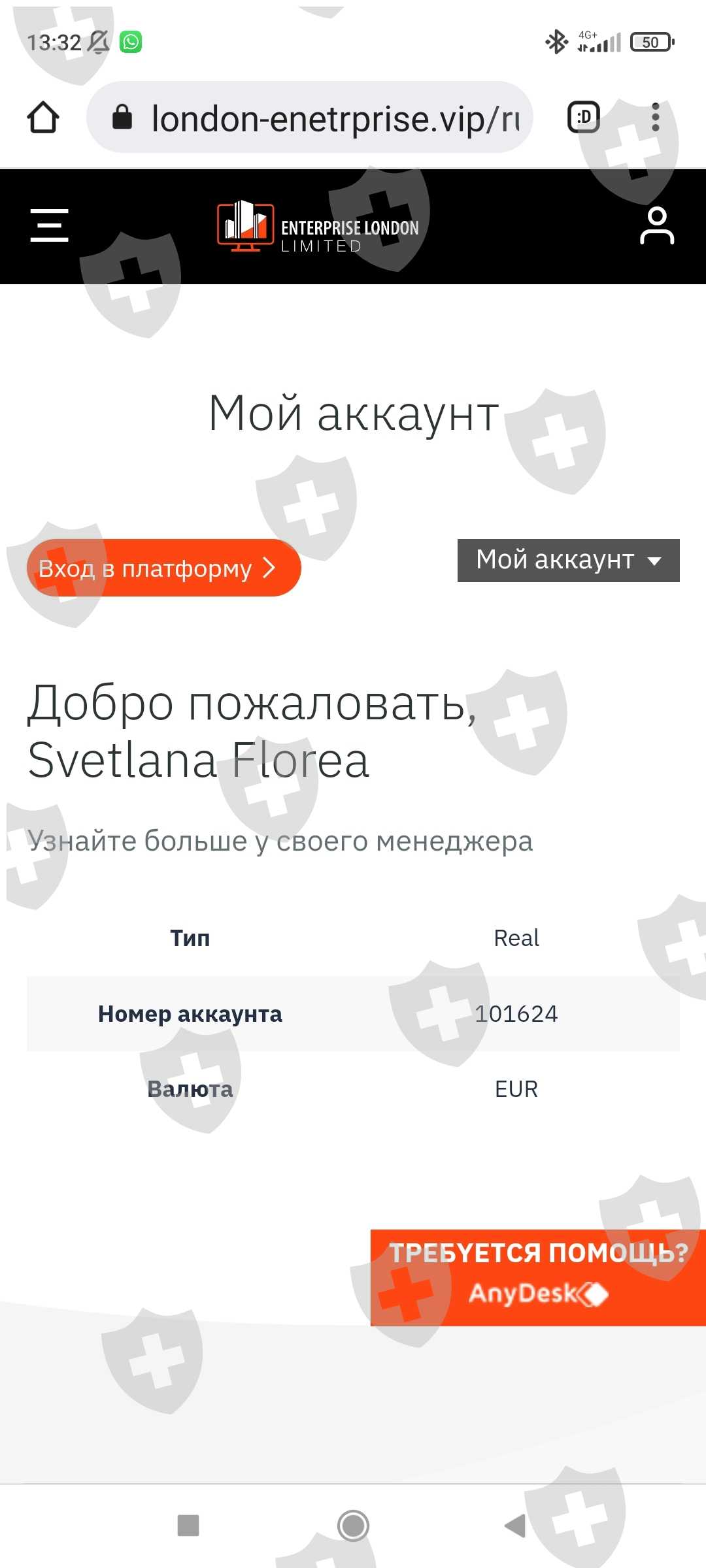The height and width of the screenshot is (1568, 706).
Task: Tap the Enterprise London Limited logo link
Action: coord(318,227)
